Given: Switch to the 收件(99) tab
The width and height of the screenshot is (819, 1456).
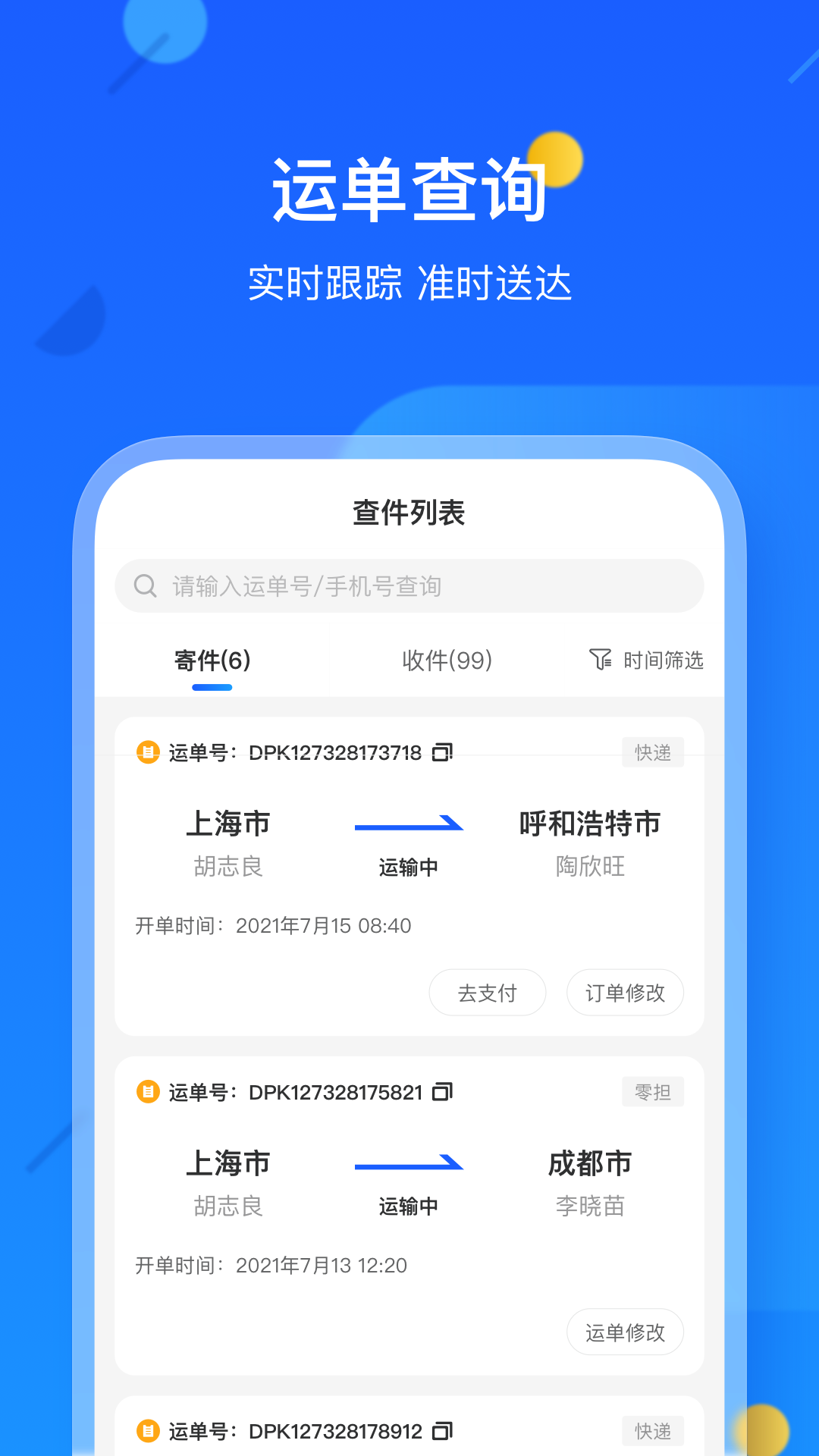Looking at the screenshot, I should click(447, 661).
